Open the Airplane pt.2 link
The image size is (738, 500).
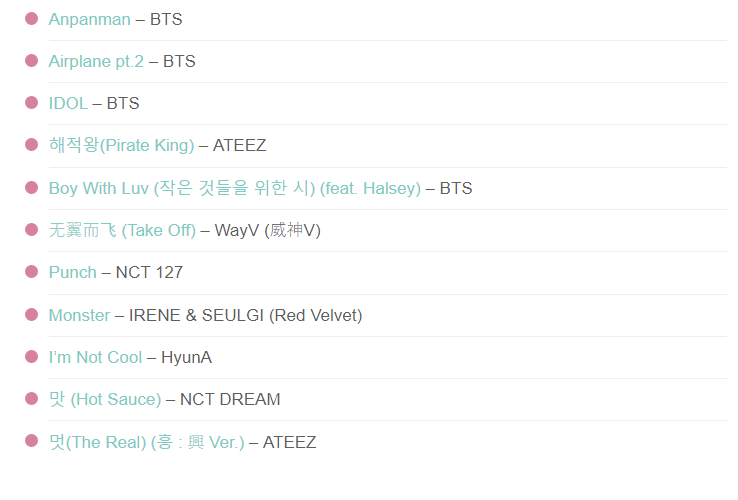(x=96, y=61)
